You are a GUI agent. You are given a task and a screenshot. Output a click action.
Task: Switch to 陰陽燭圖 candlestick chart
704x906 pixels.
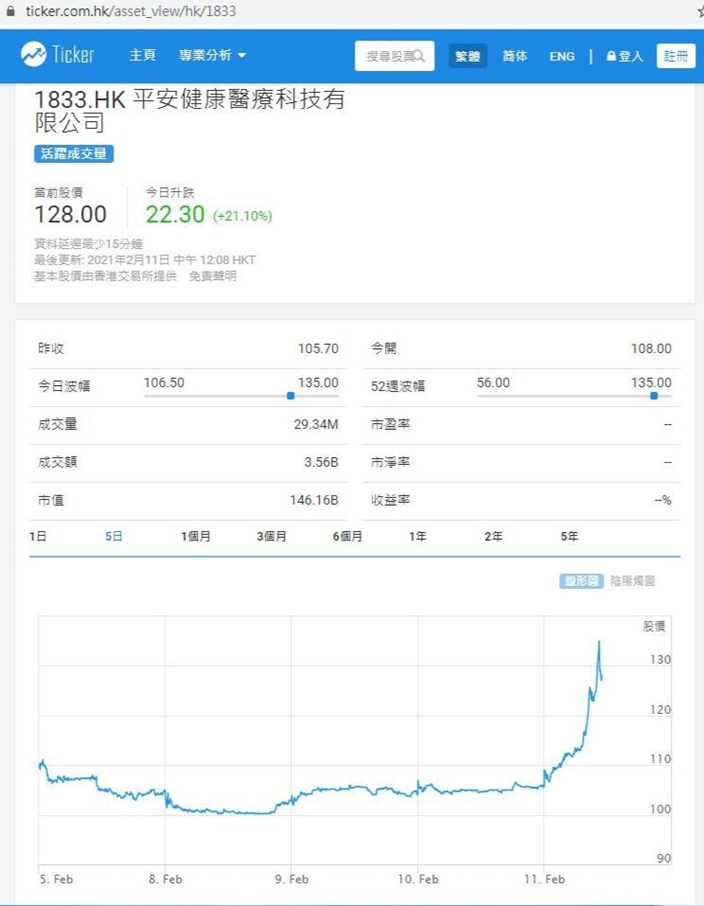tap(633, 581)
